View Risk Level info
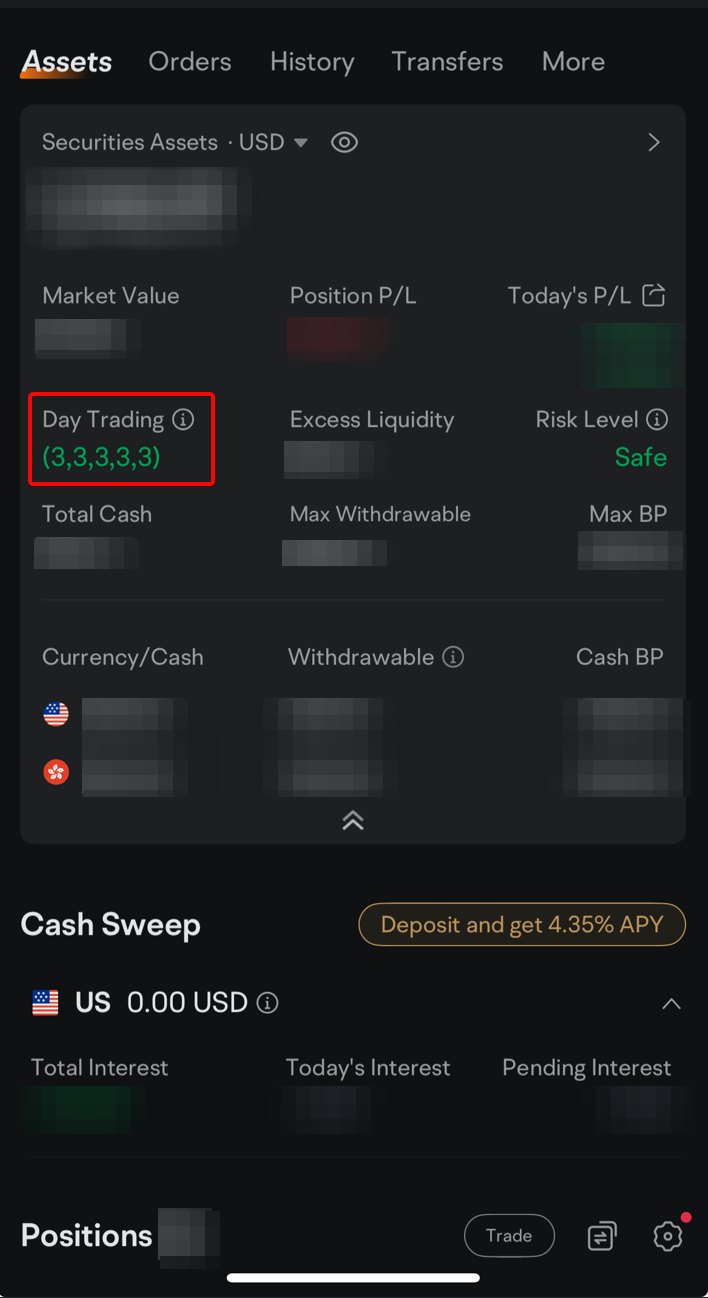Viewport: 708px width, 1298px height. 657,419
